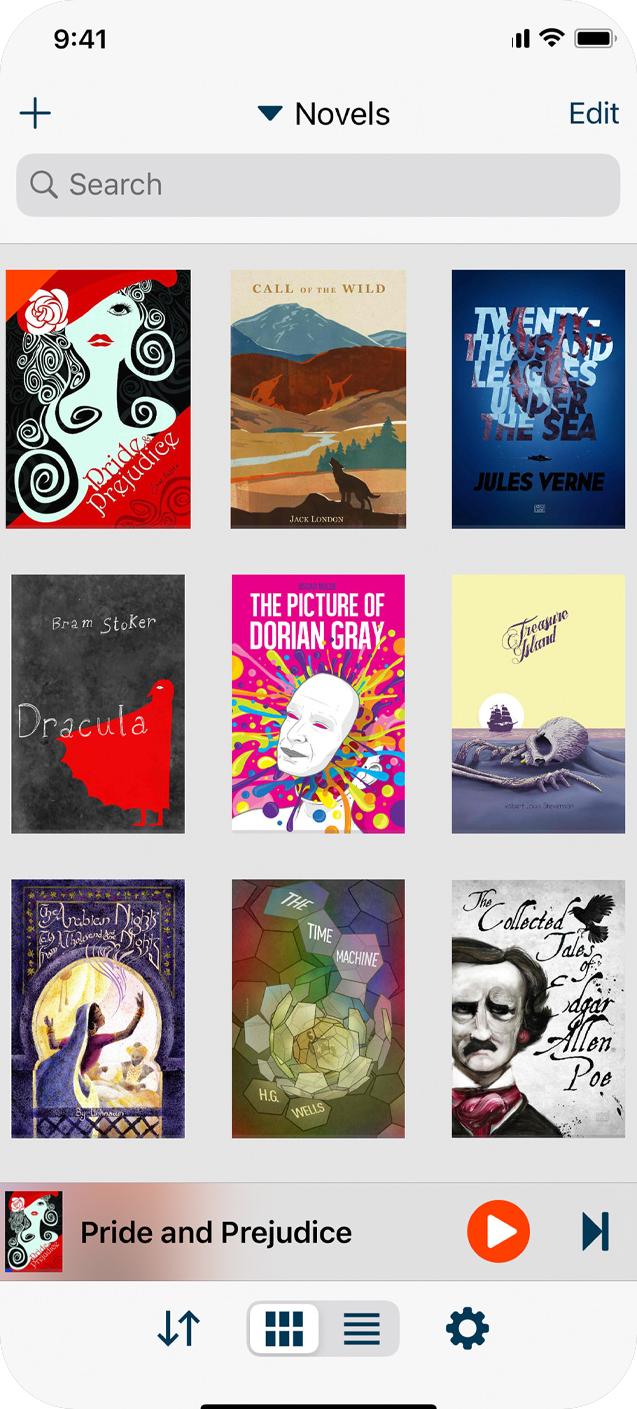Skip to the next track

pos(595,1231)
